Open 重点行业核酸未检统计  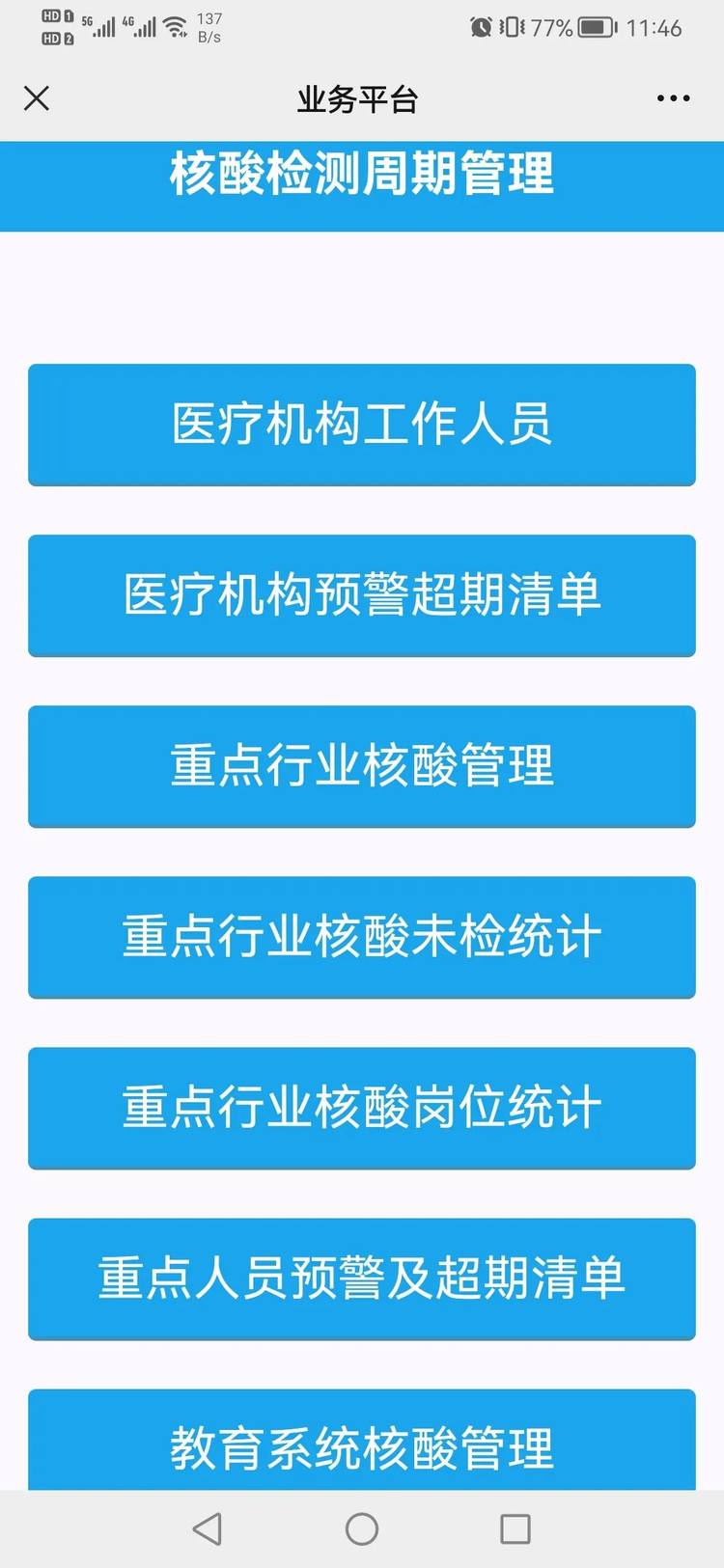(362, 937)
